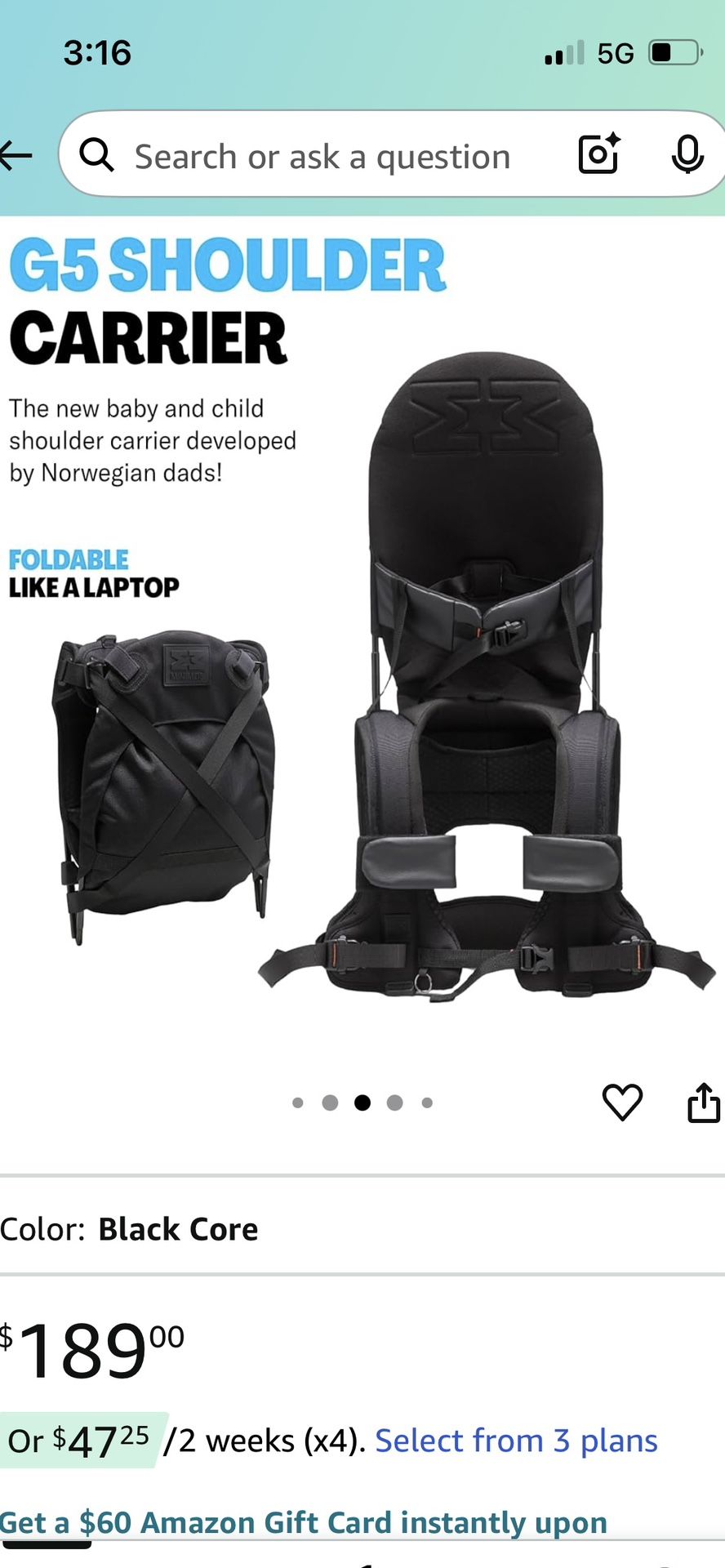The width and height of the screenshot is (725, 1568).
Task: Go back with the arrow icon
Action: [16, 154]
